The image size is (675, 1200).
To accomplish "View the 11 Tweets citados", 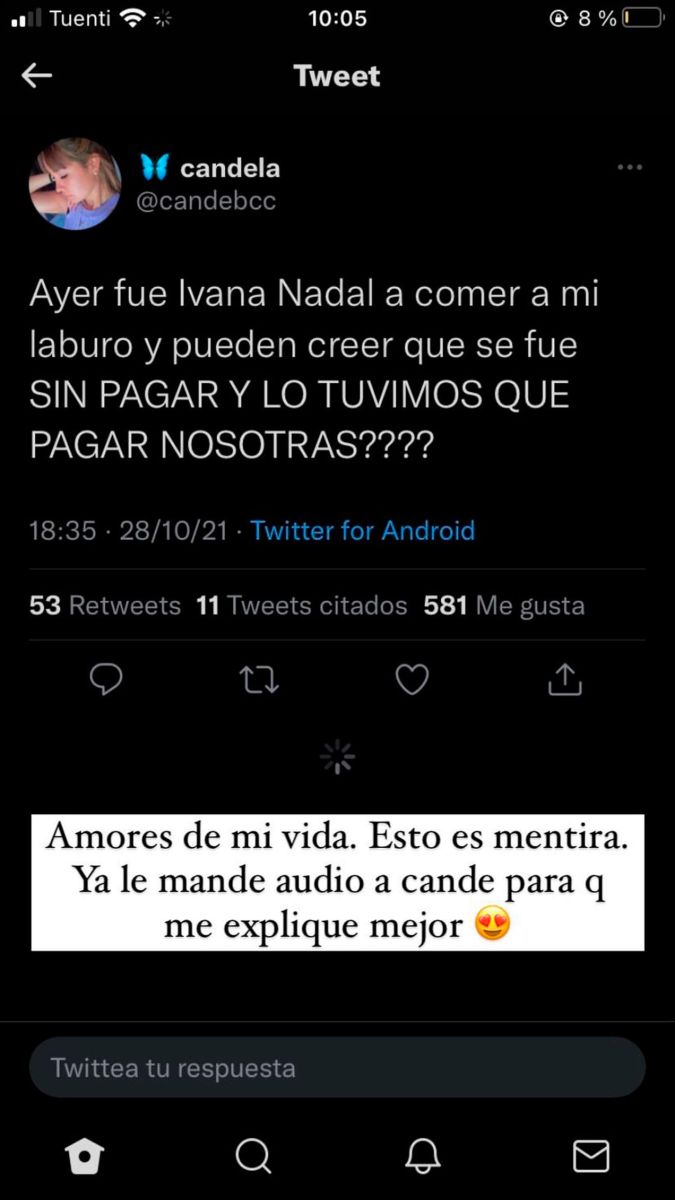I will click(x=302, y=605).
